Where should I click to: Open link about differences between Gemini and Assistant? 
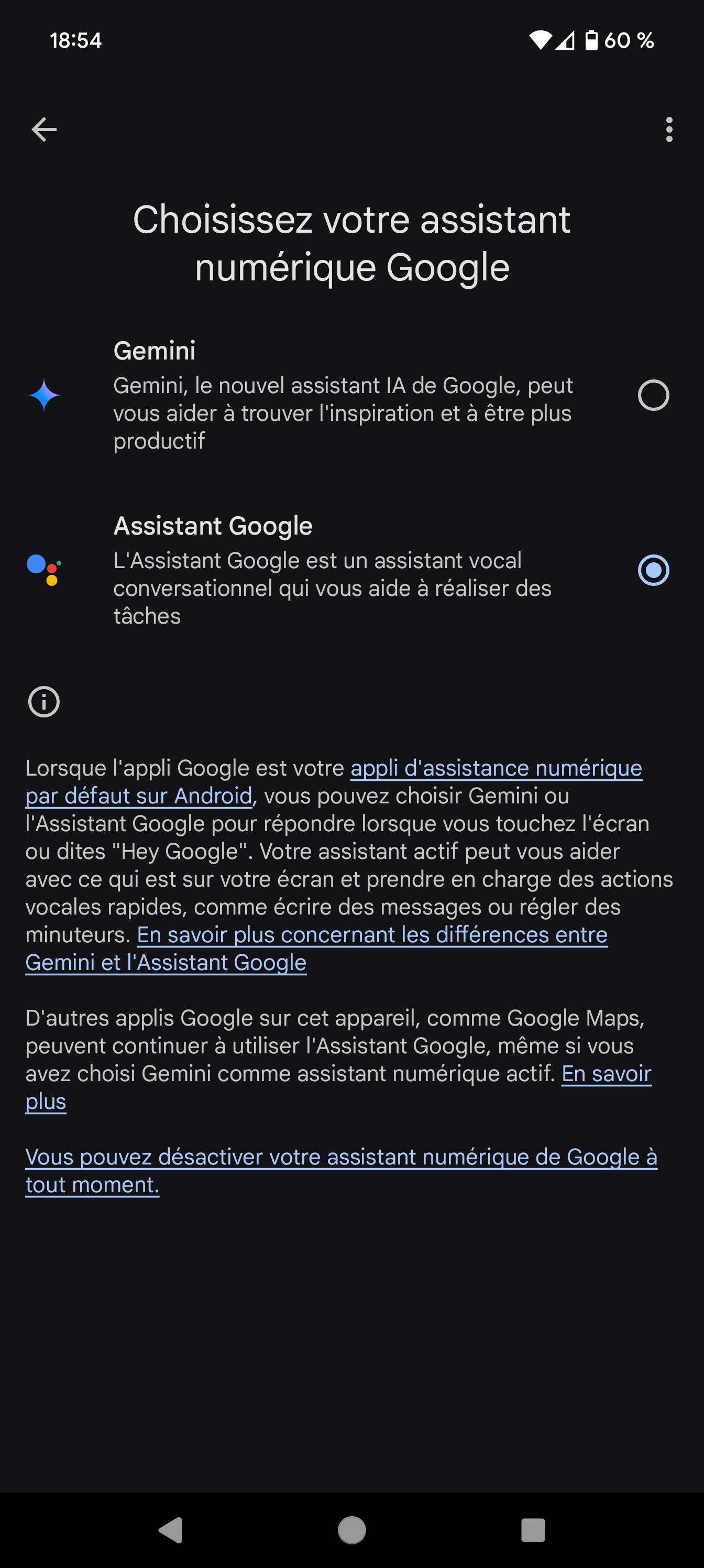coord(372,935)
